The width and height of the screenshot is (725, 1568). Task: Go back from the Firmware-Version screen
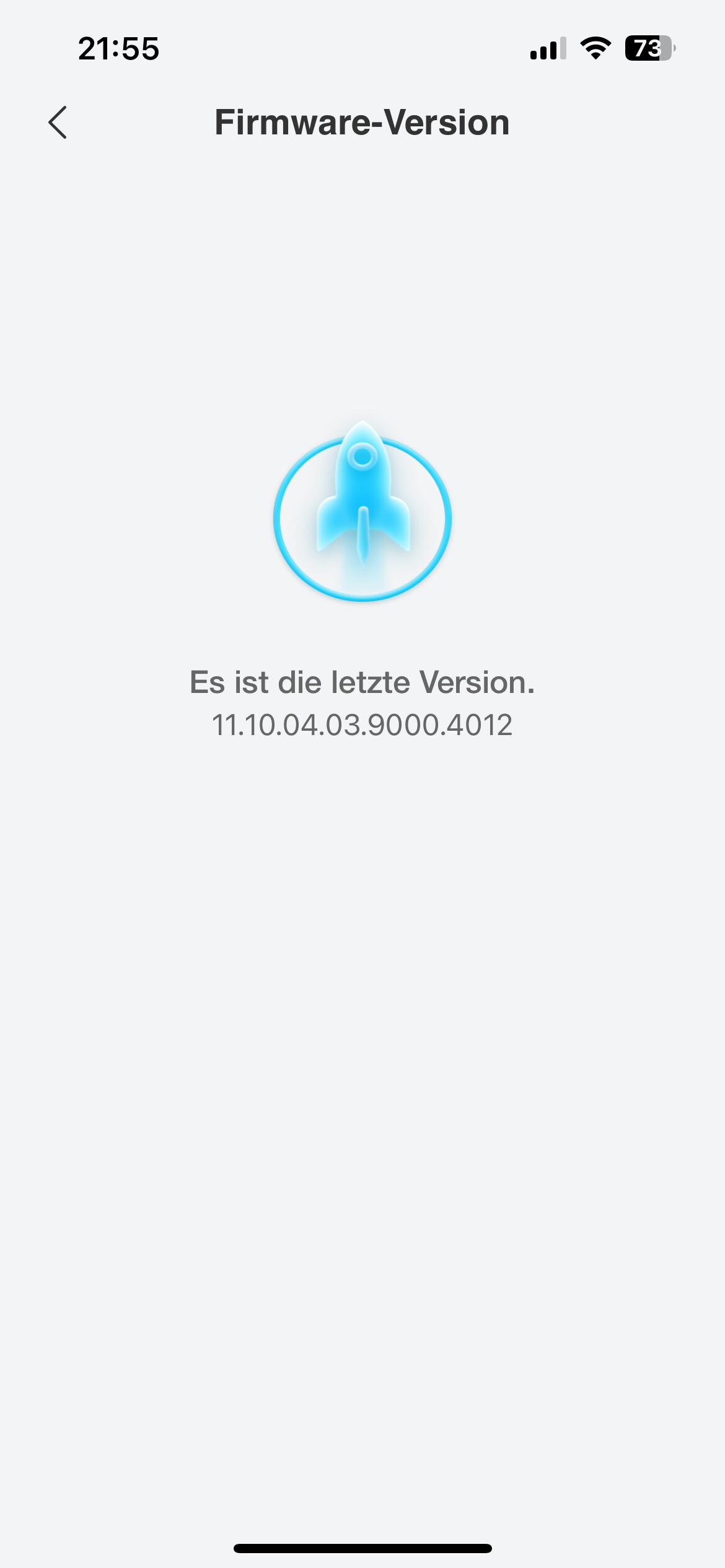tap(58, 122)
